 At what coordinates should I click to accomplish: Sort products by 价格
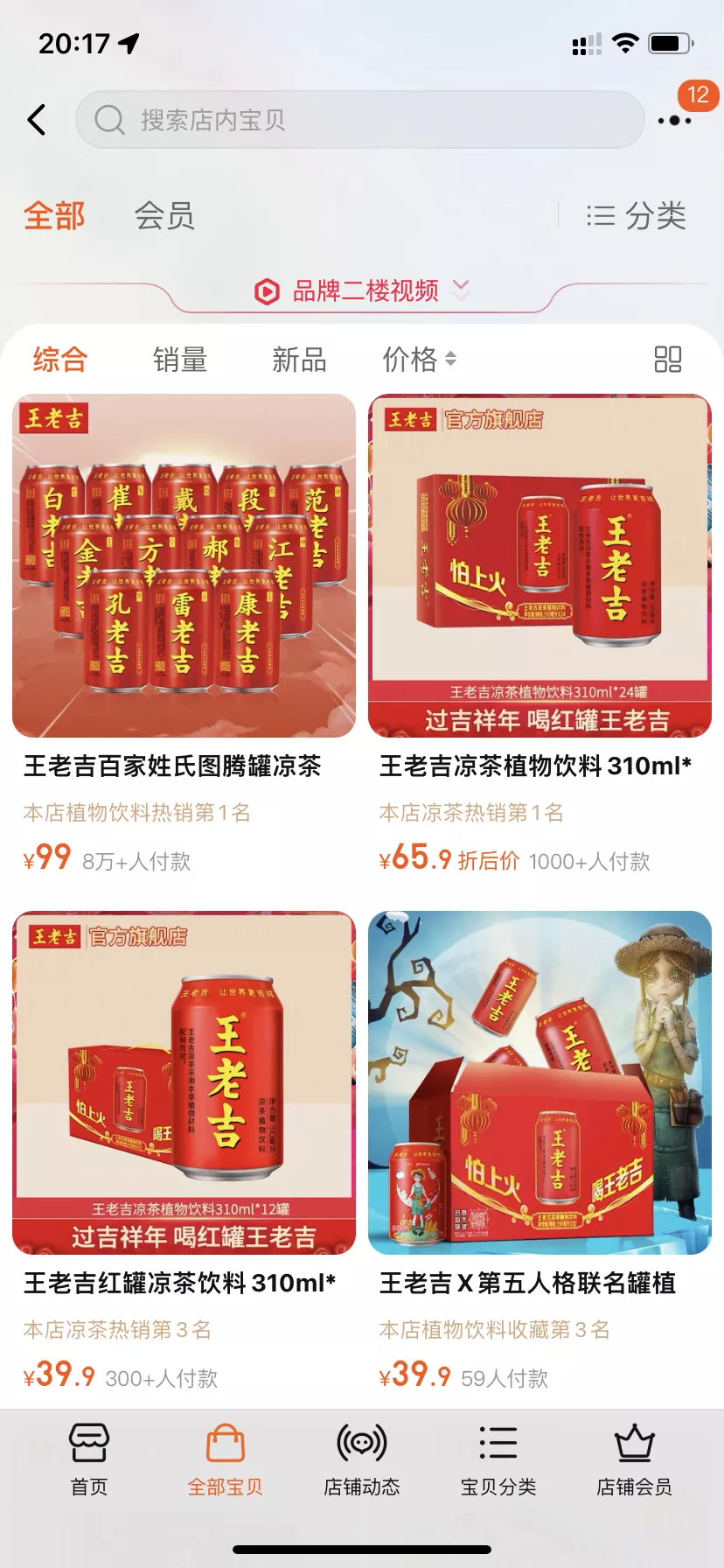(x=419, y=359)
